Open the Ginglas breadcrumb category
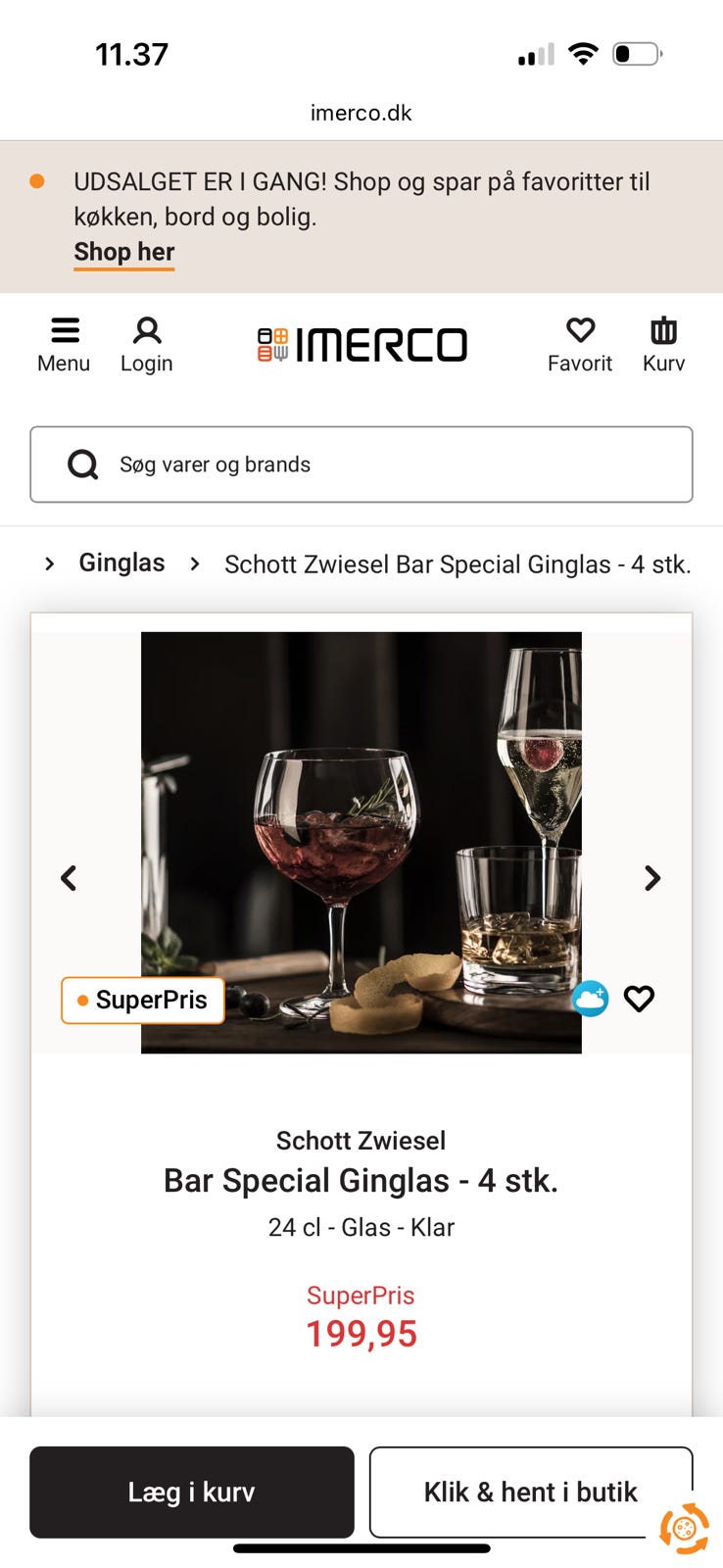Image resolution: width=723 pixels, height=1568 pixels. point(121,563)
